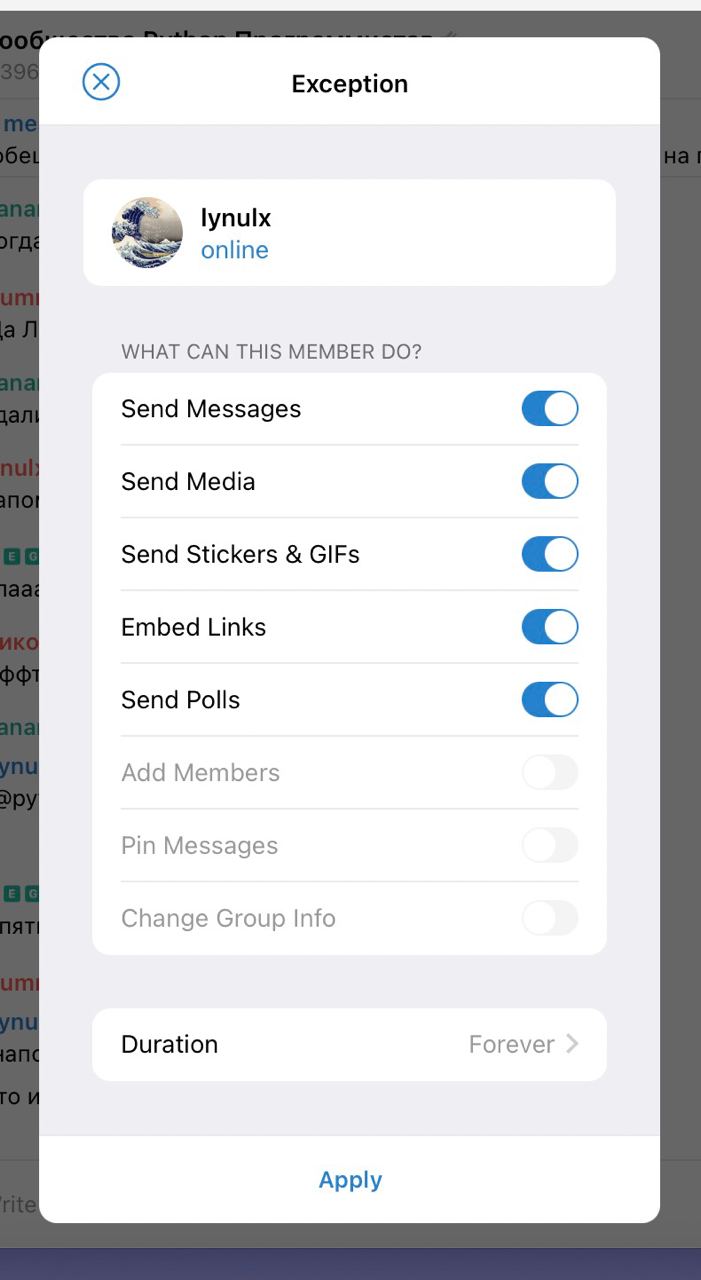Disable the Send Messages permission

click(550, 409)
